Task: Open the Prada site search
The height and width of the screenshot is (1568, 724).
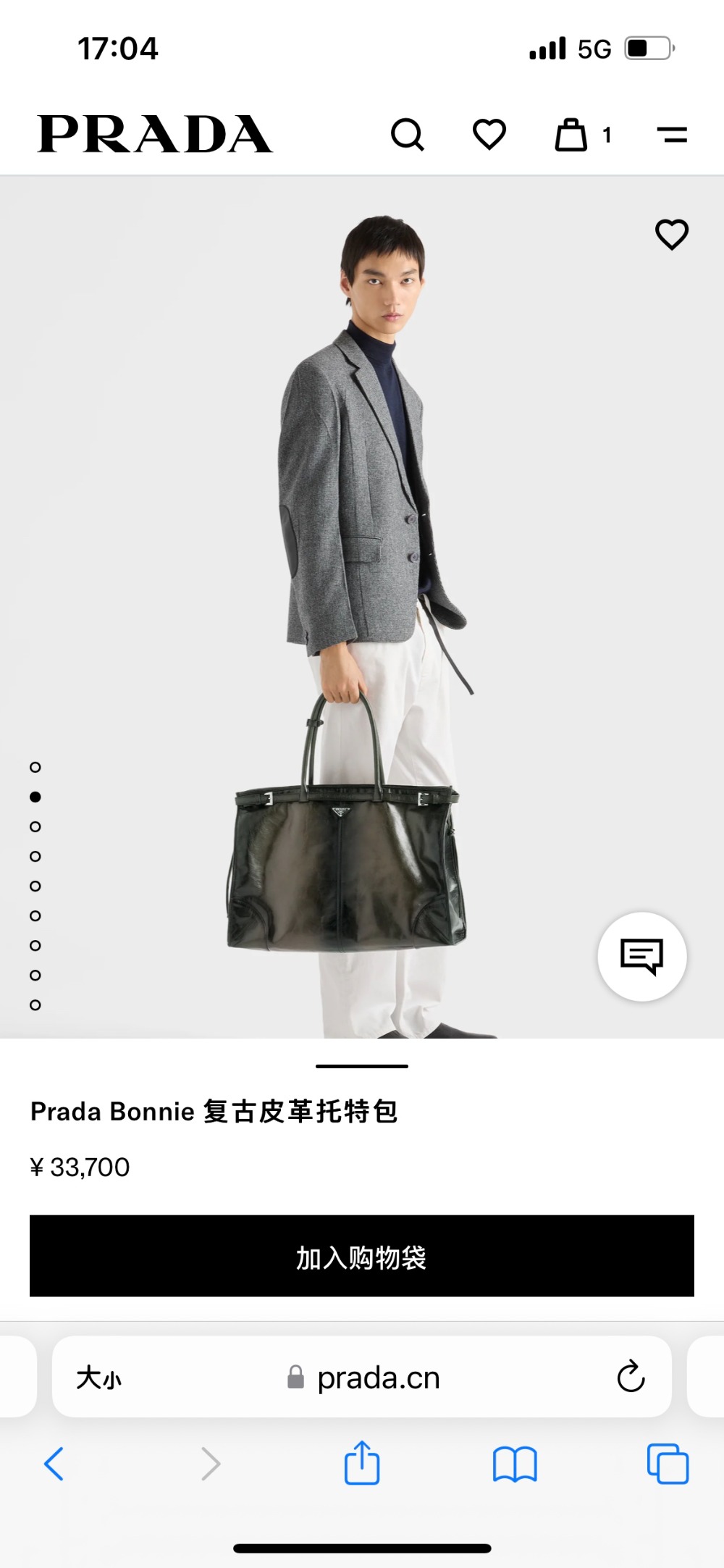Action: coord(408,135)
